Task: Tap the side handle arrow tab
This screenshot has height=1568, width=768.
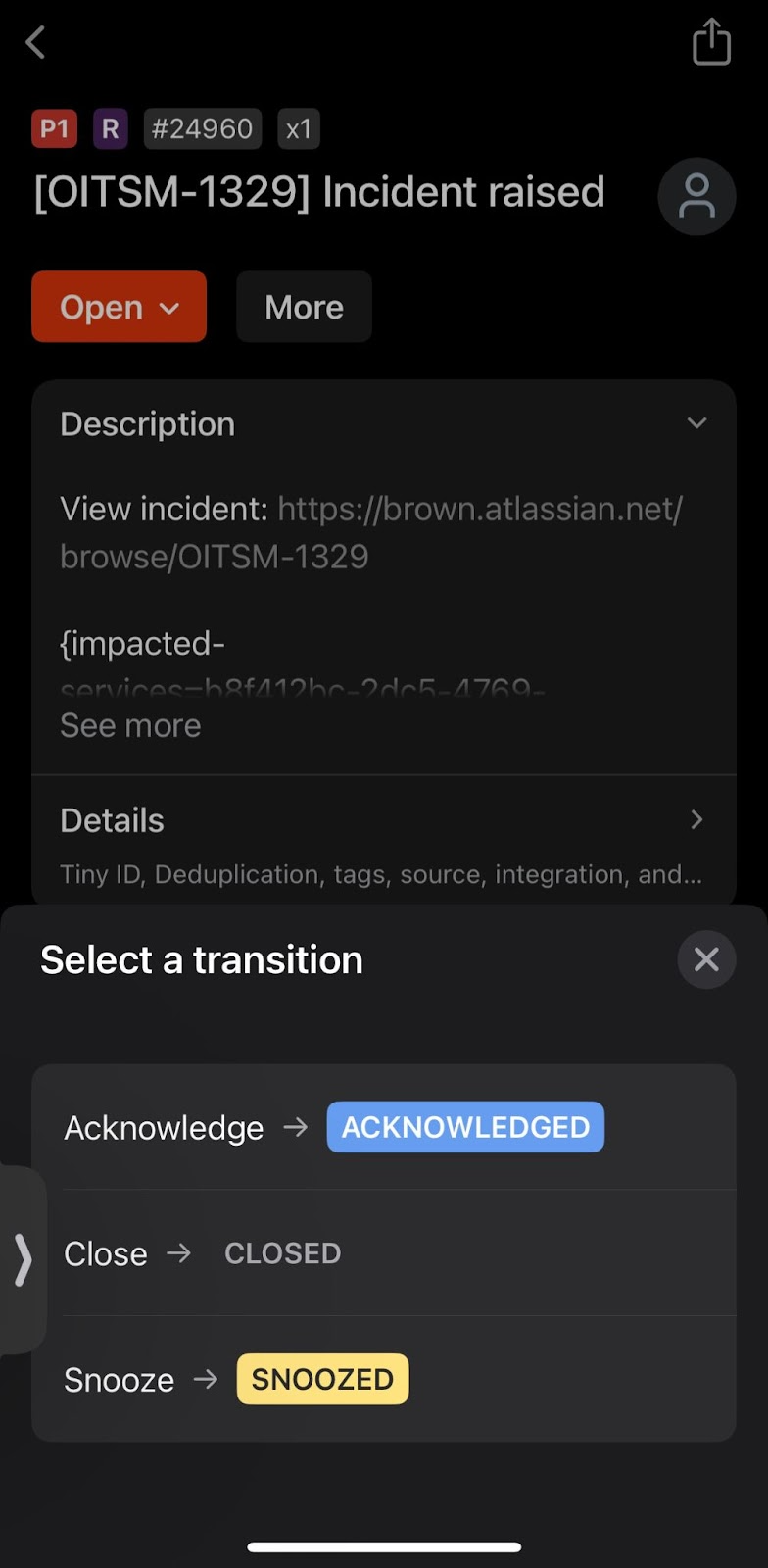Action: tap(23, 1259)
